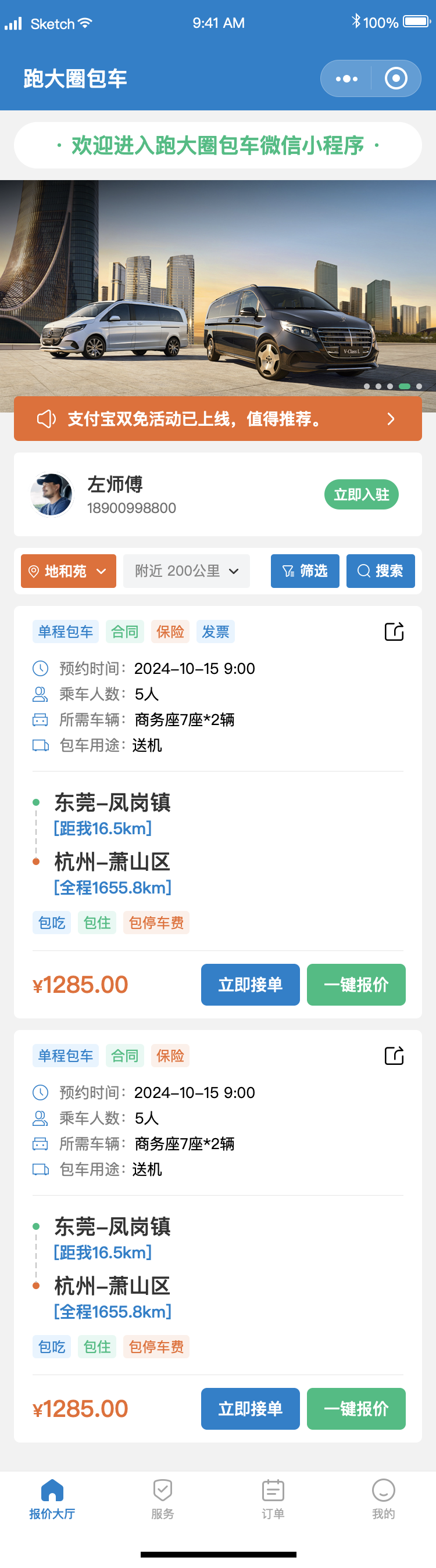436x1568 pixels.
Task: Go to the 报价大厅 tab
Action: (x=52, y=1499)
